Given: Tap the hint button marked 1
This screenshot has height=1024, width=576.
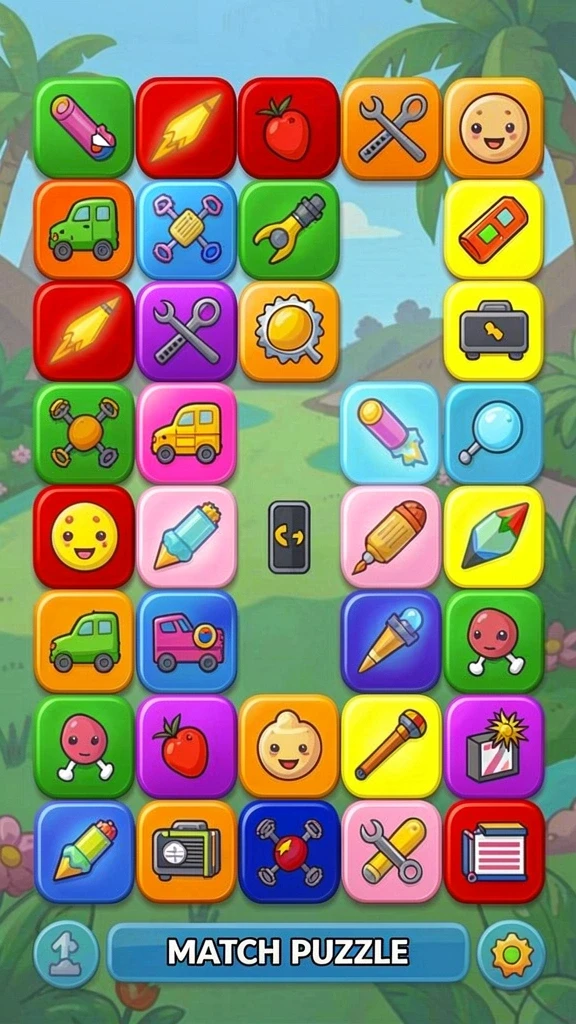Looking at the screenshot, I should click(66, 954).
